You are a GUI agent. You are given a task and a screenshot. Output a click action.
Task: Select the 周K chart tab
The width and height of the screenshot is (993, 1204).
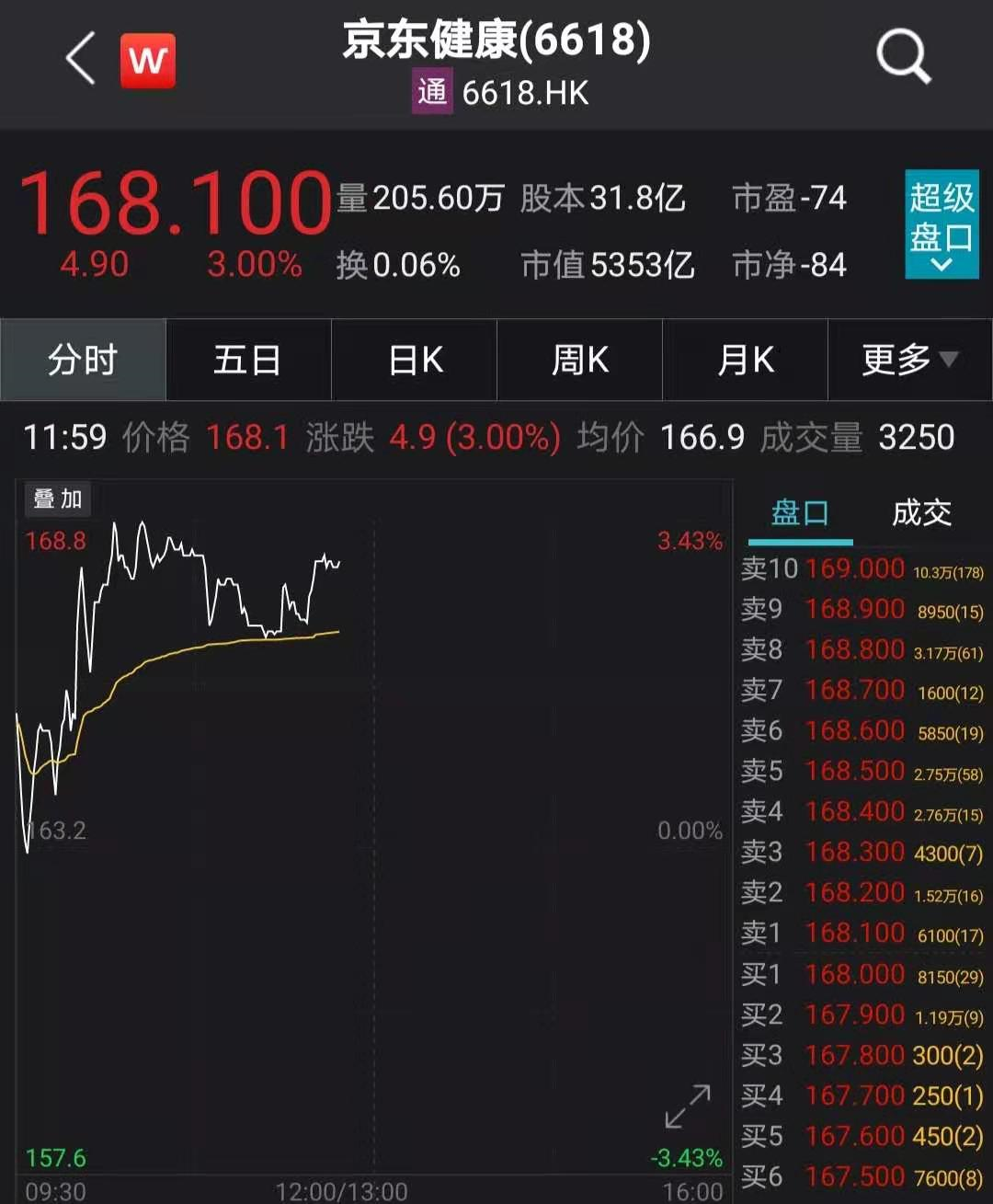coord(579,360)
